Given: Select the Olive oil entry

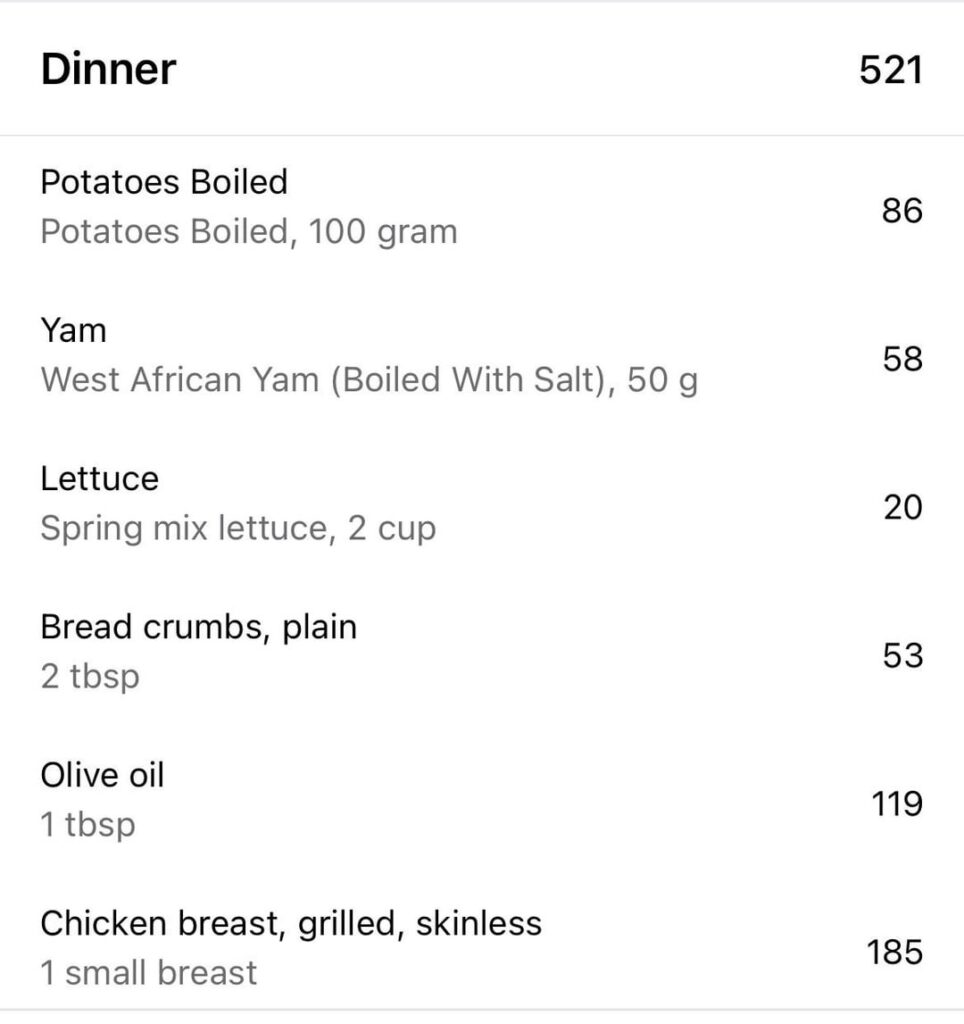Looking at the screenshot, I should [x=102, y=775].
